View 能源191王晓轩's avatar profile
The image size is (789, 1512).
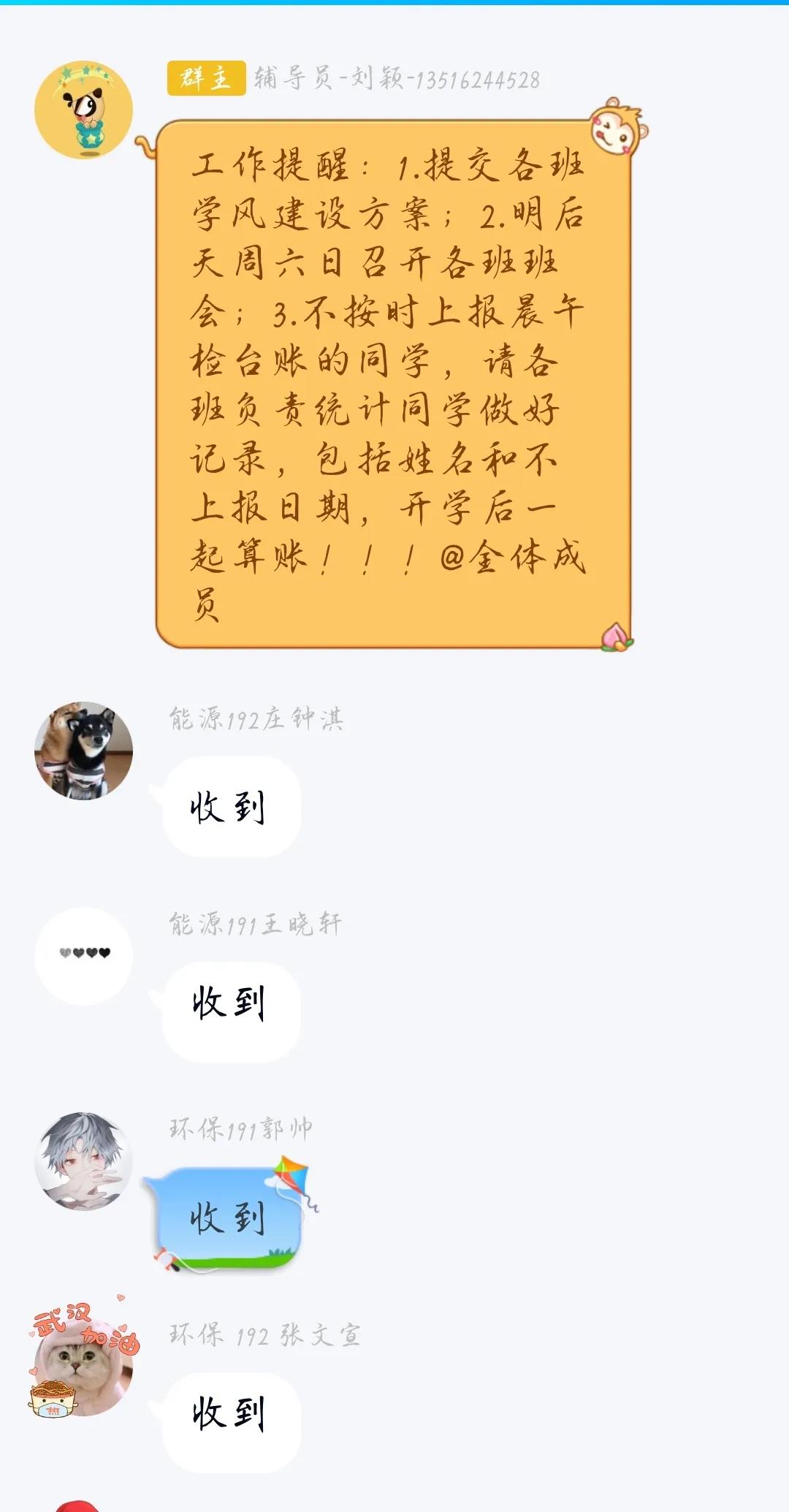(x=83, y=956)
